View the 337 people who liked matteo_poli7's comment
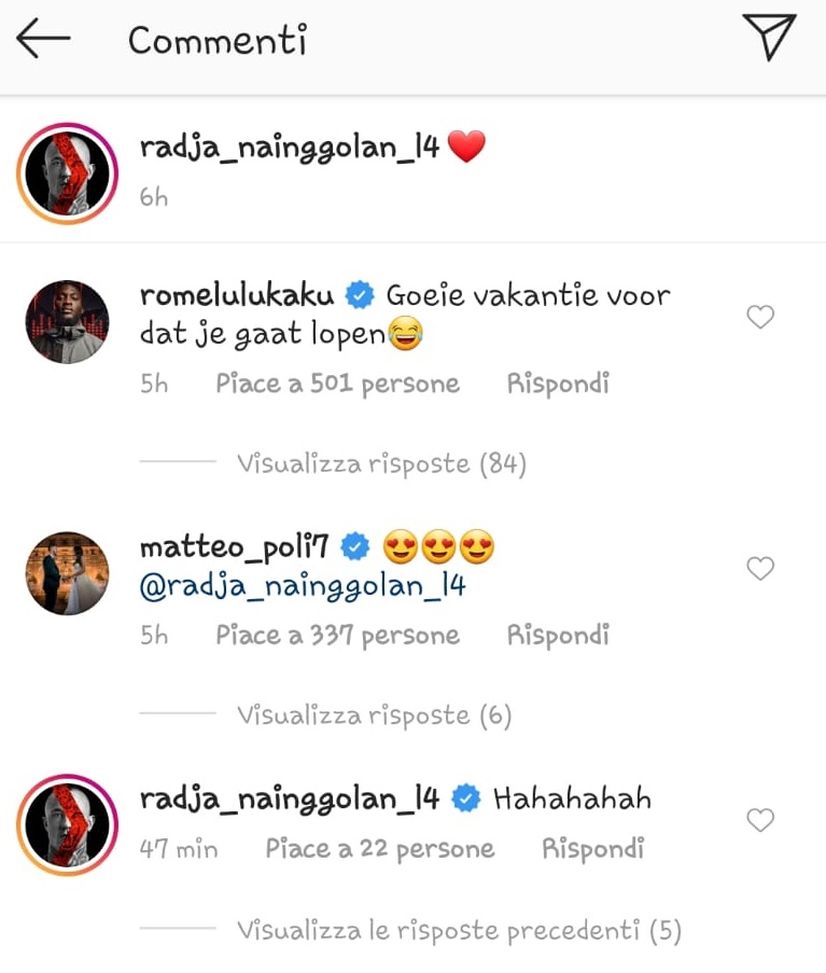Screen dimensions: 826x973 (337, 635)
